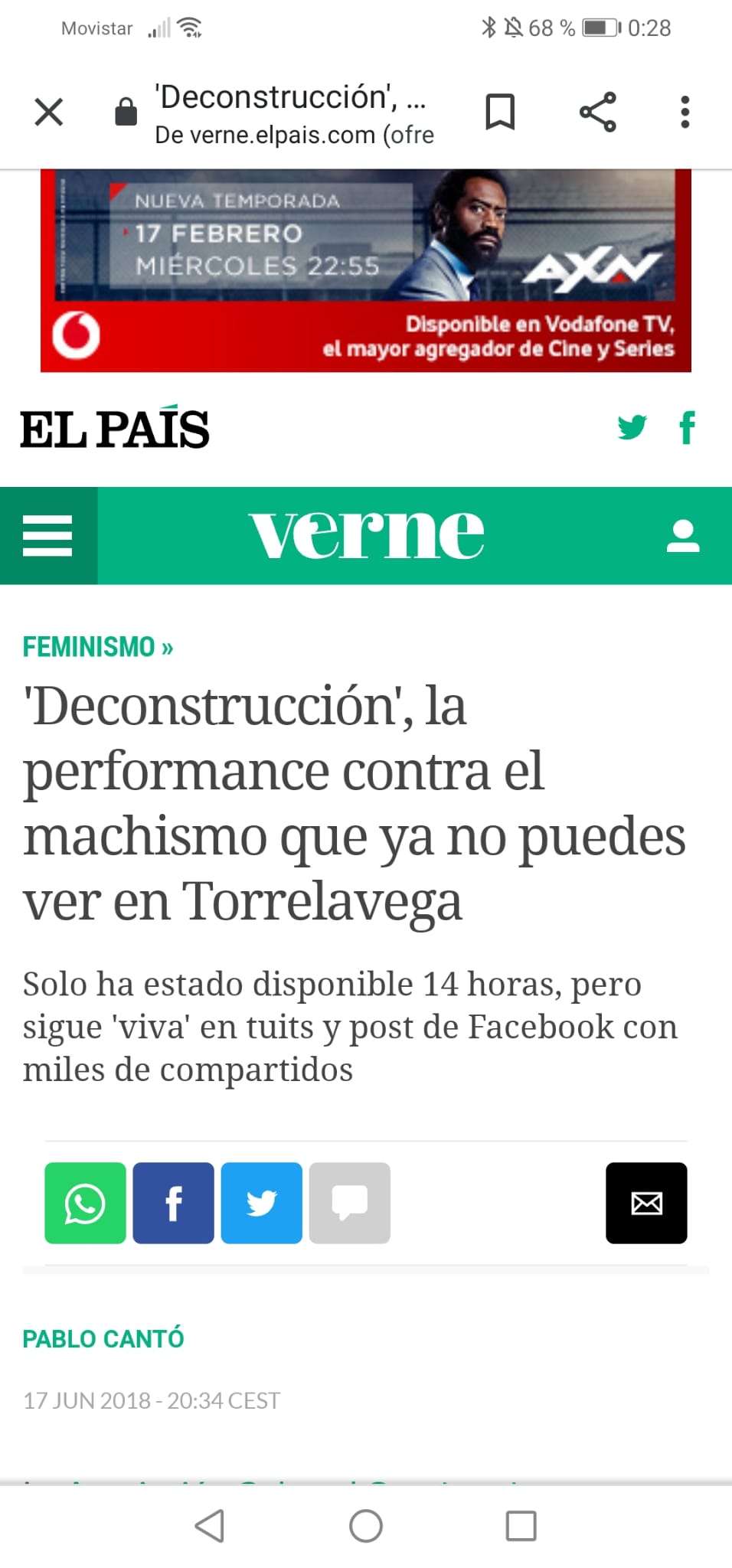Open the user account icon

[x=682, y=536]
